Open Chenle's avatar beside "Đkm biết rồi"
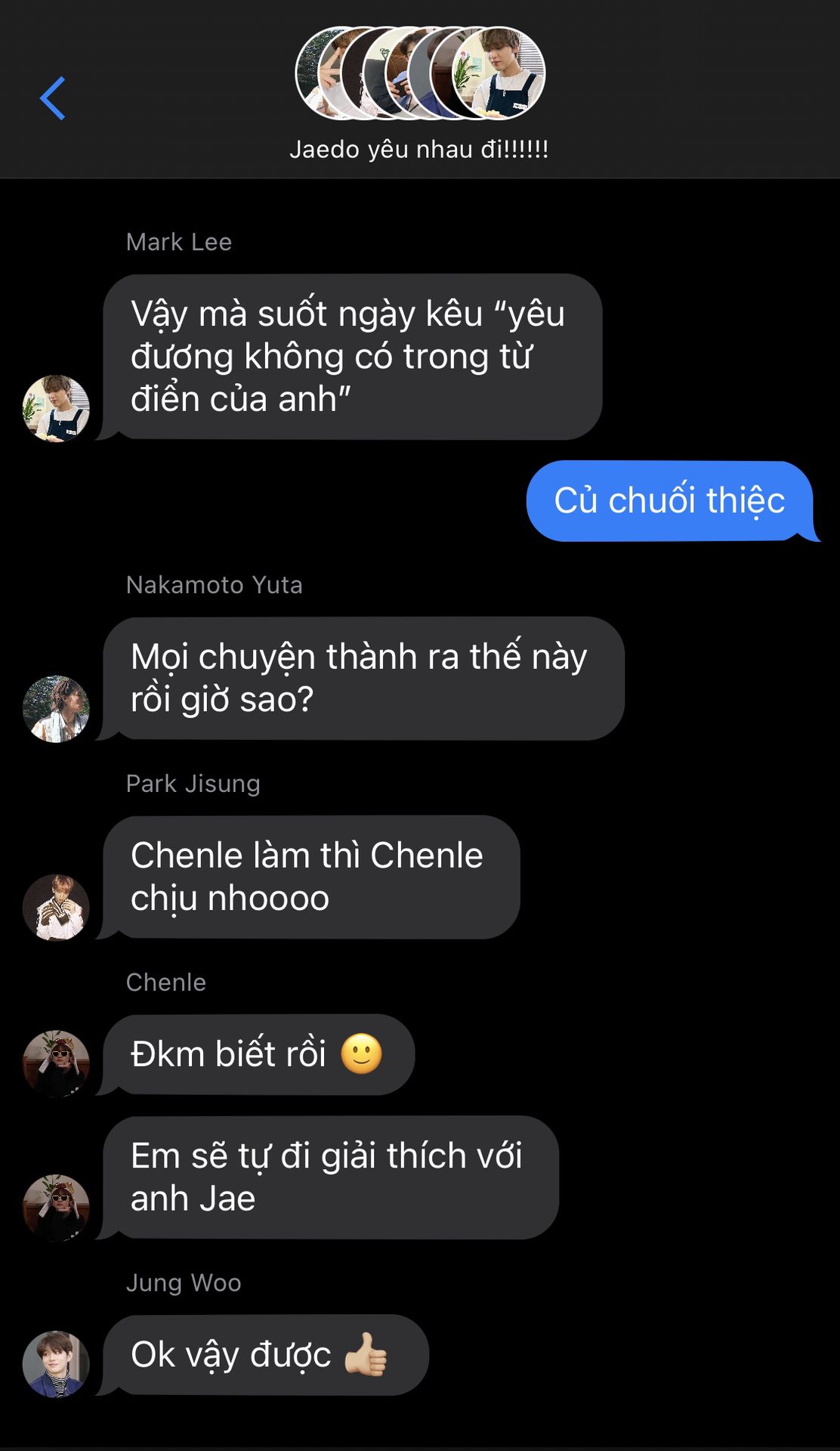This screenshot has width=840, height=1451. pos(56,1063)
